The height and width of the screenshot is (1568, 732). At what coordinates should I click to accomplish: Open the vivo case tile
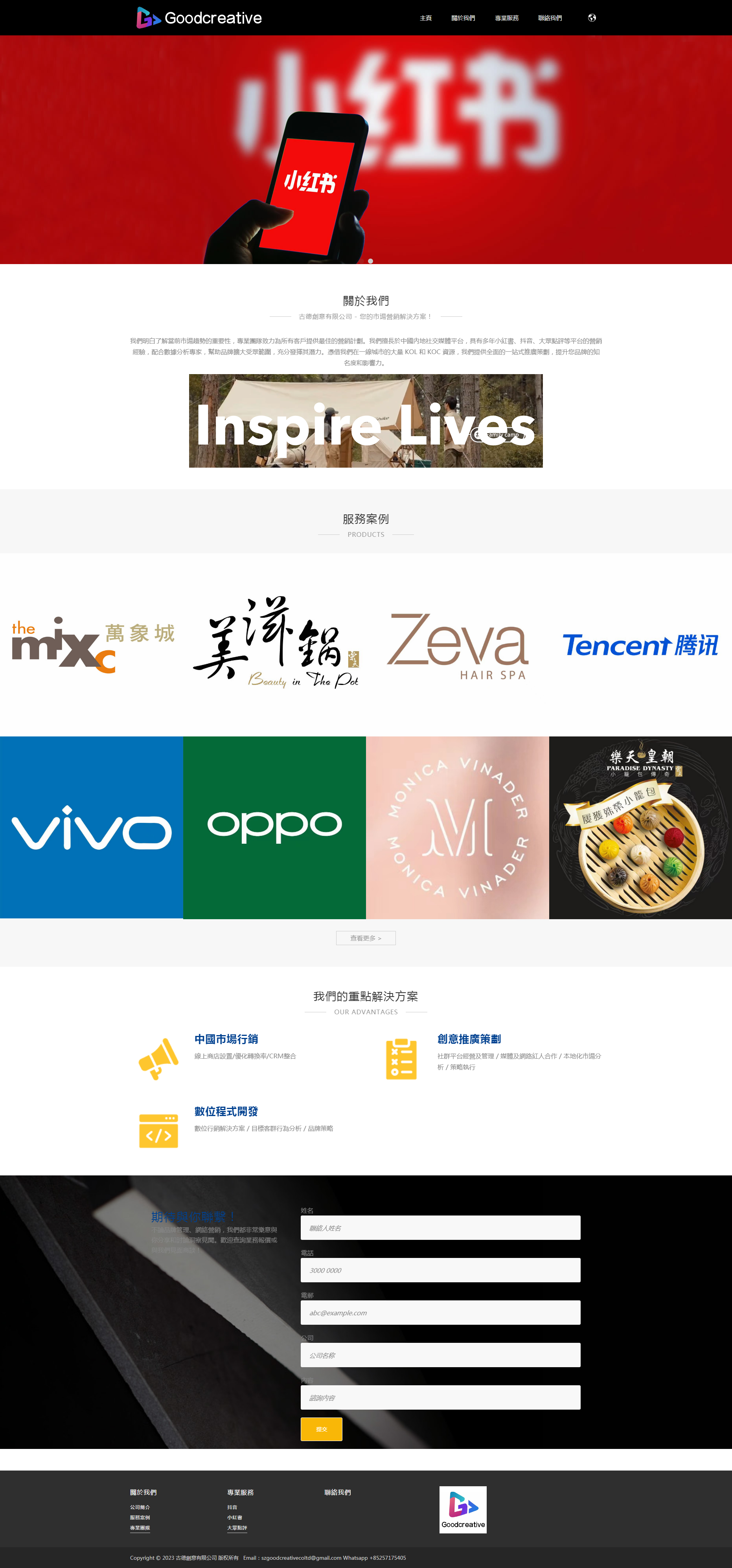coord(91,827)
